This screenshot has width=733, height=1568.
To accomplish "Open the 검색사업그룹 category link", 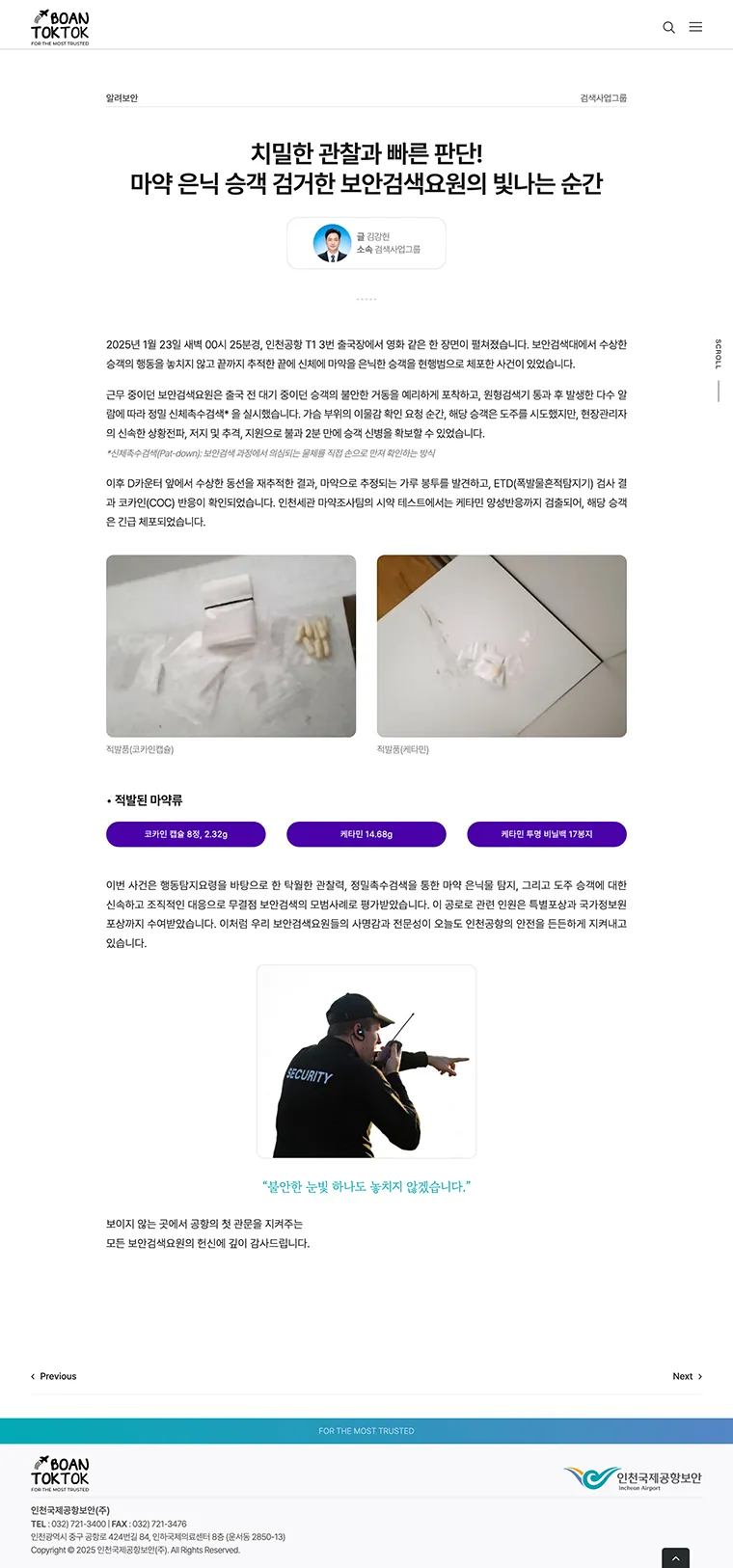I will (604, 98).
